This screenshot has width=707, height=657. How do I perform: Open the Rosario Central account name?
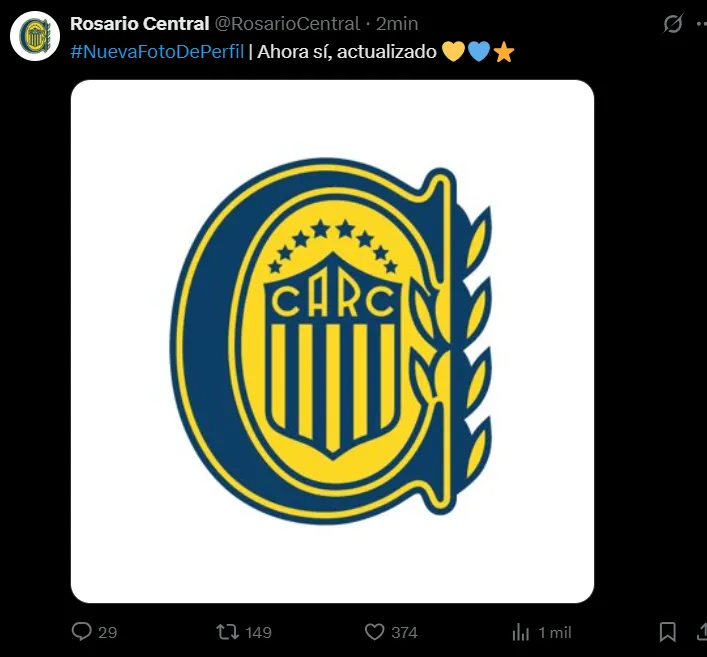click(139, 23)
